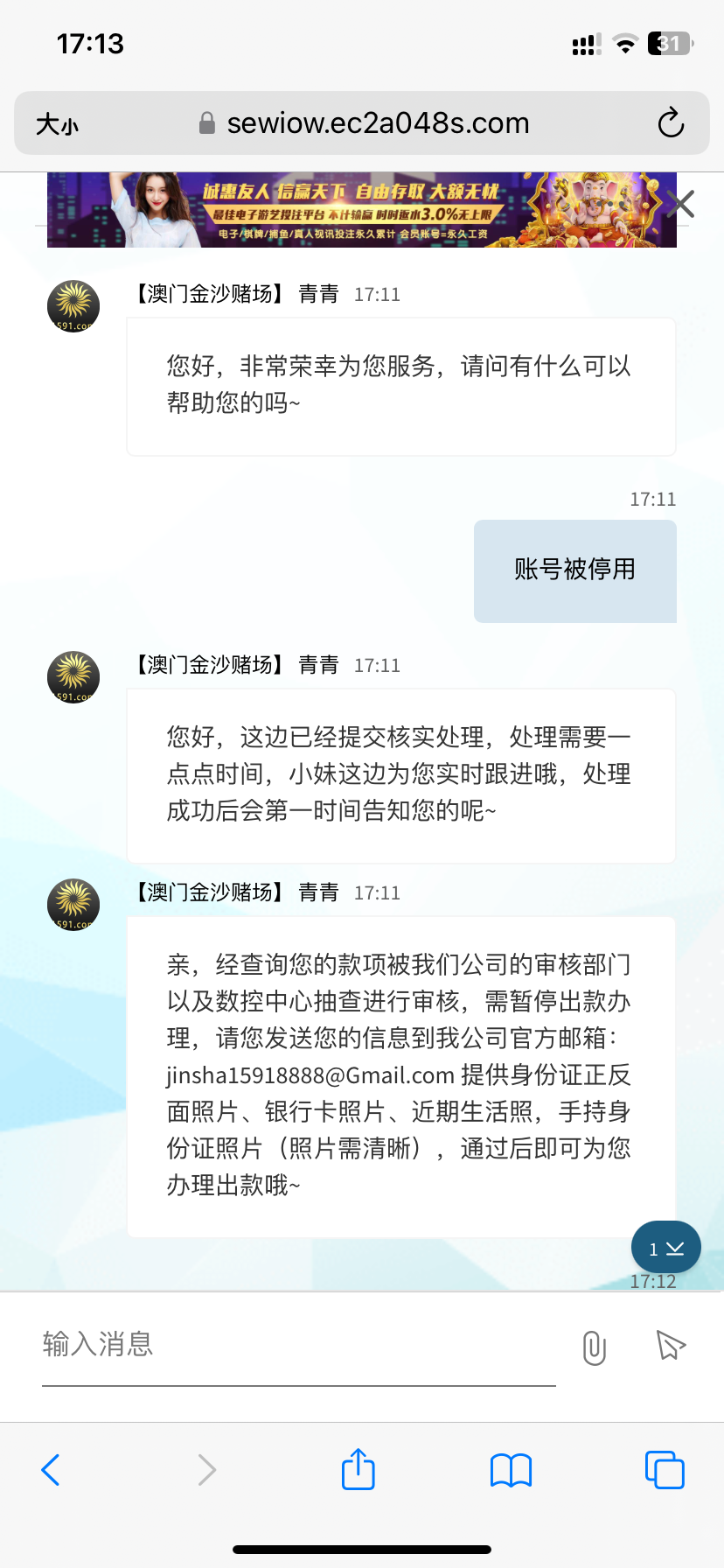Image resolution: width=724 pixels, height=1568 pixels.
Task: Reload the page in Safari
Action: click(671, 123)
